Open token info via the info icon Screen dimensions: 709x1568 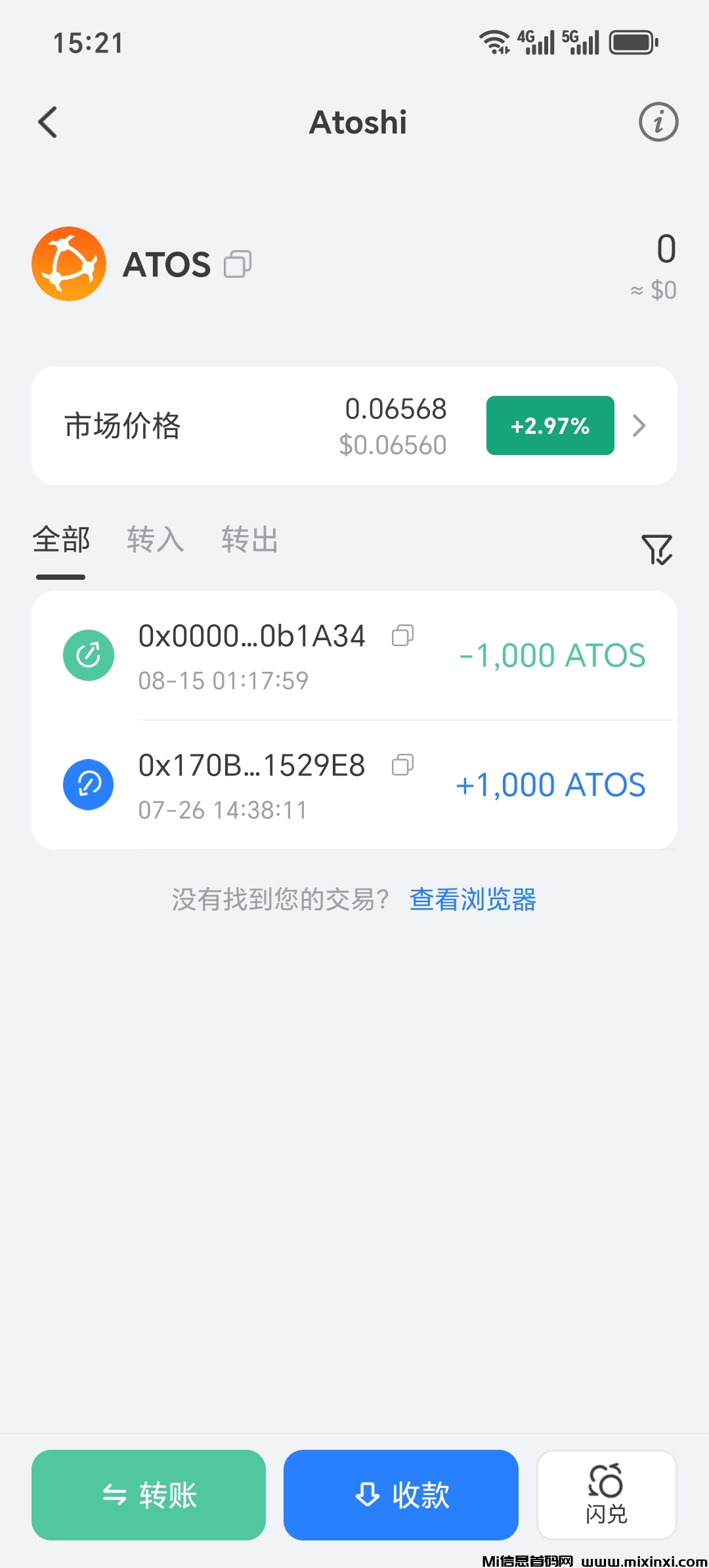click(x=658, y=121)
